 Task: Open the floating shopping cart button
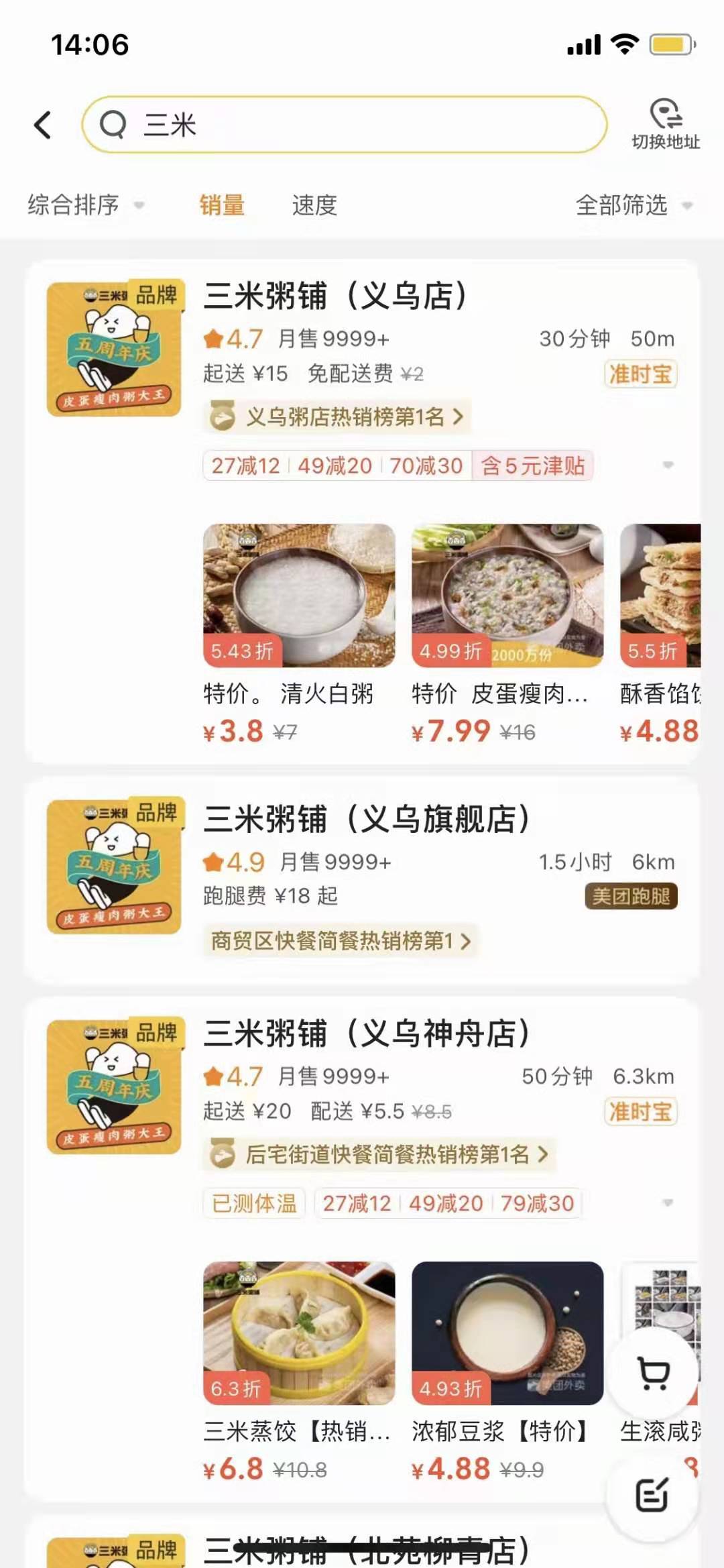pyautogui.click(x=654, y=1374)
